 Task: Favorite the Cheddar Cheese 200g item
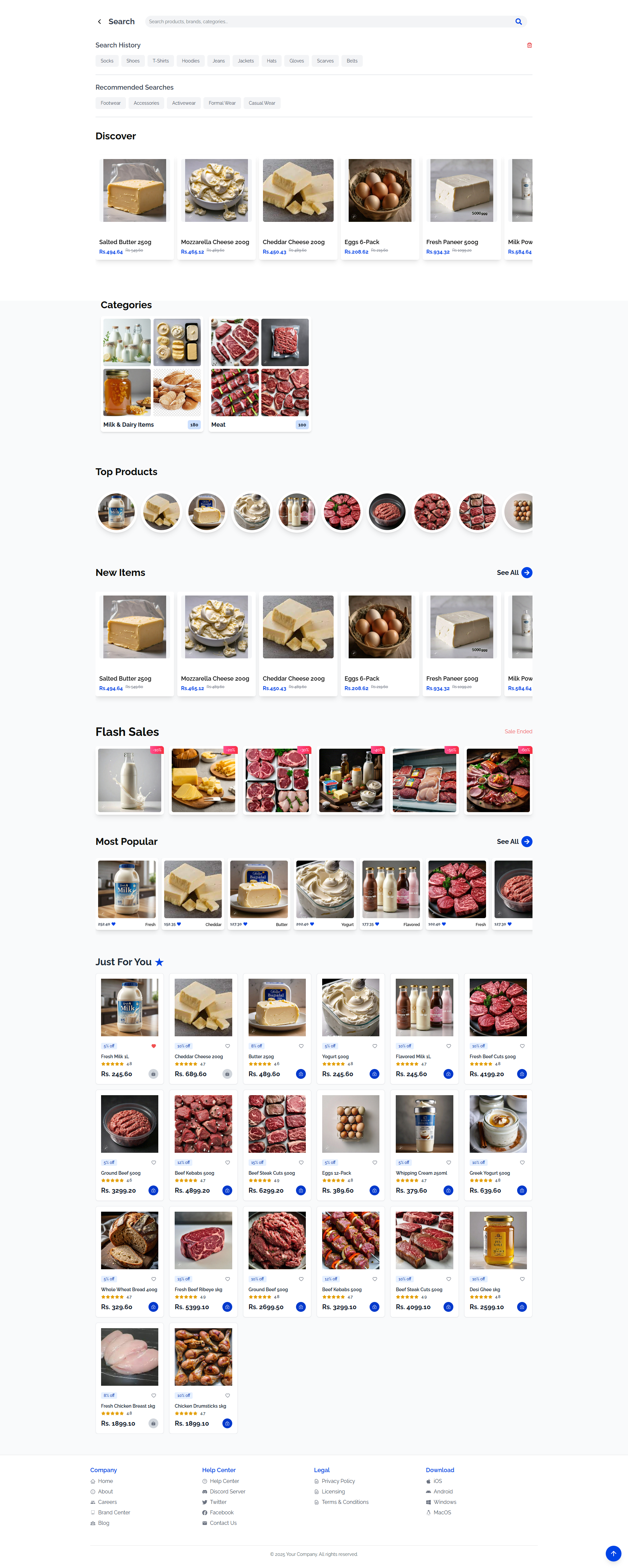228,1046
